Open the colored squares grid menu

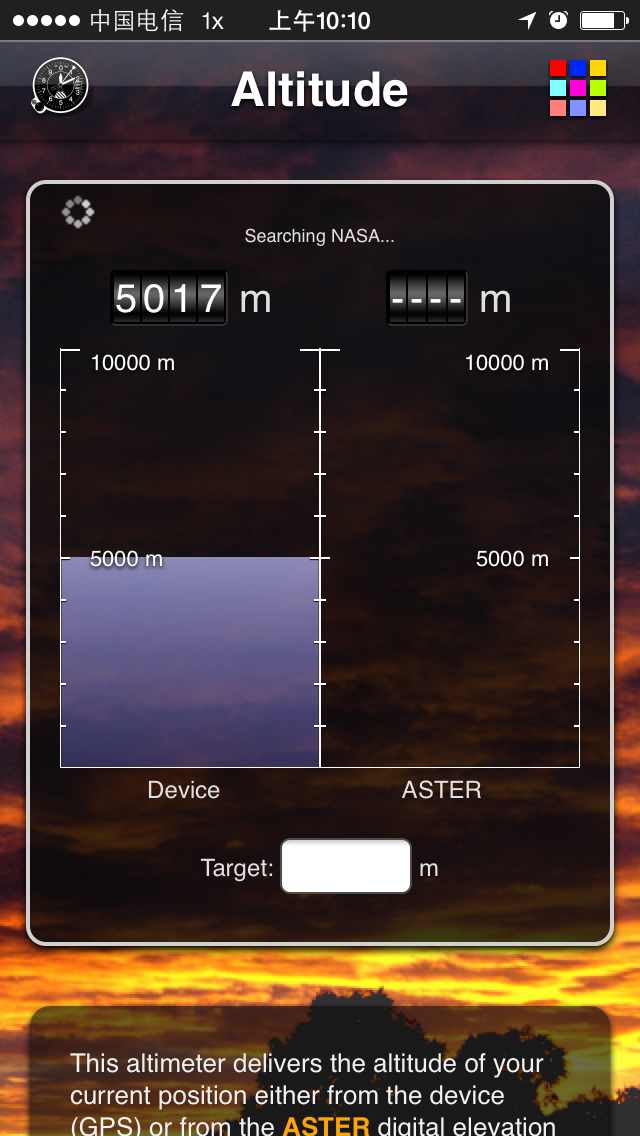tap(578, 88)
